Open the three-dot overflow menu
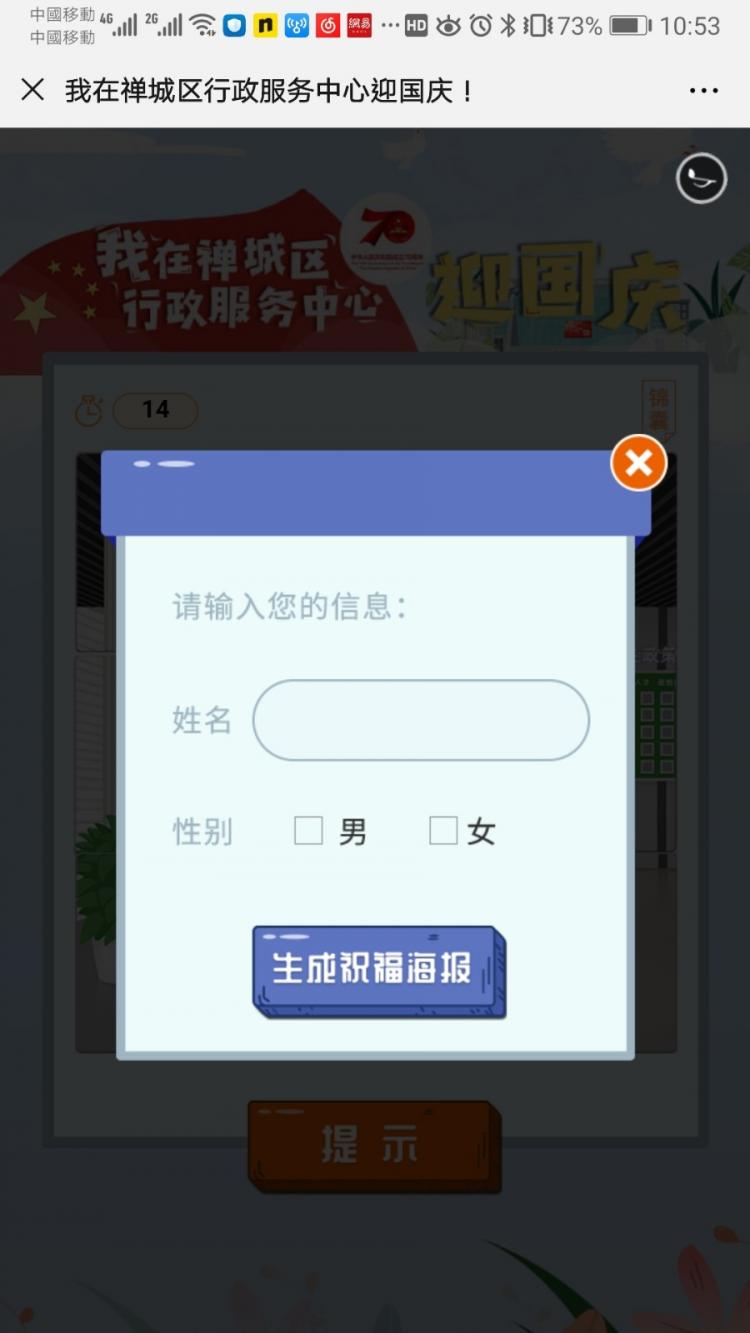 pos(704,91)
